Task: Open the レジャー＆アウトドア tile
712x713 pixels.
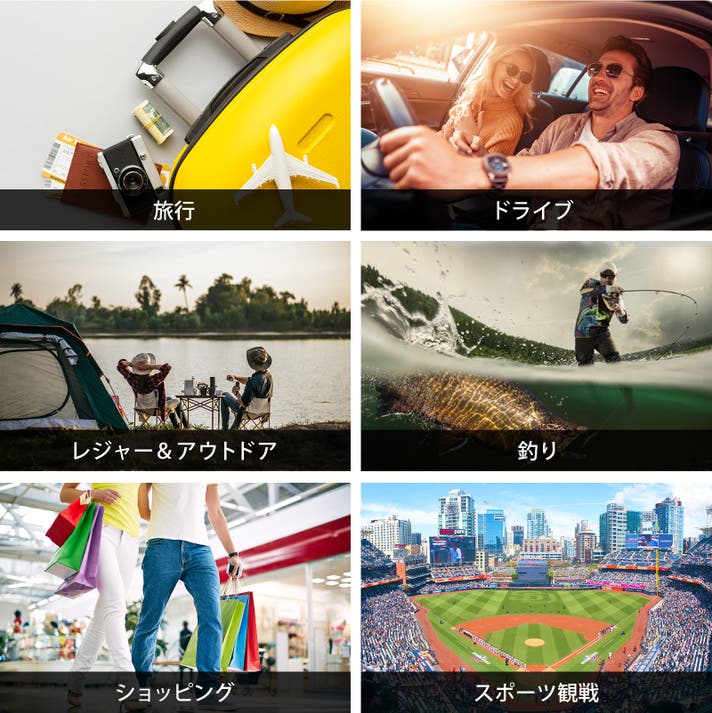Action: click(x=175, y=355)
